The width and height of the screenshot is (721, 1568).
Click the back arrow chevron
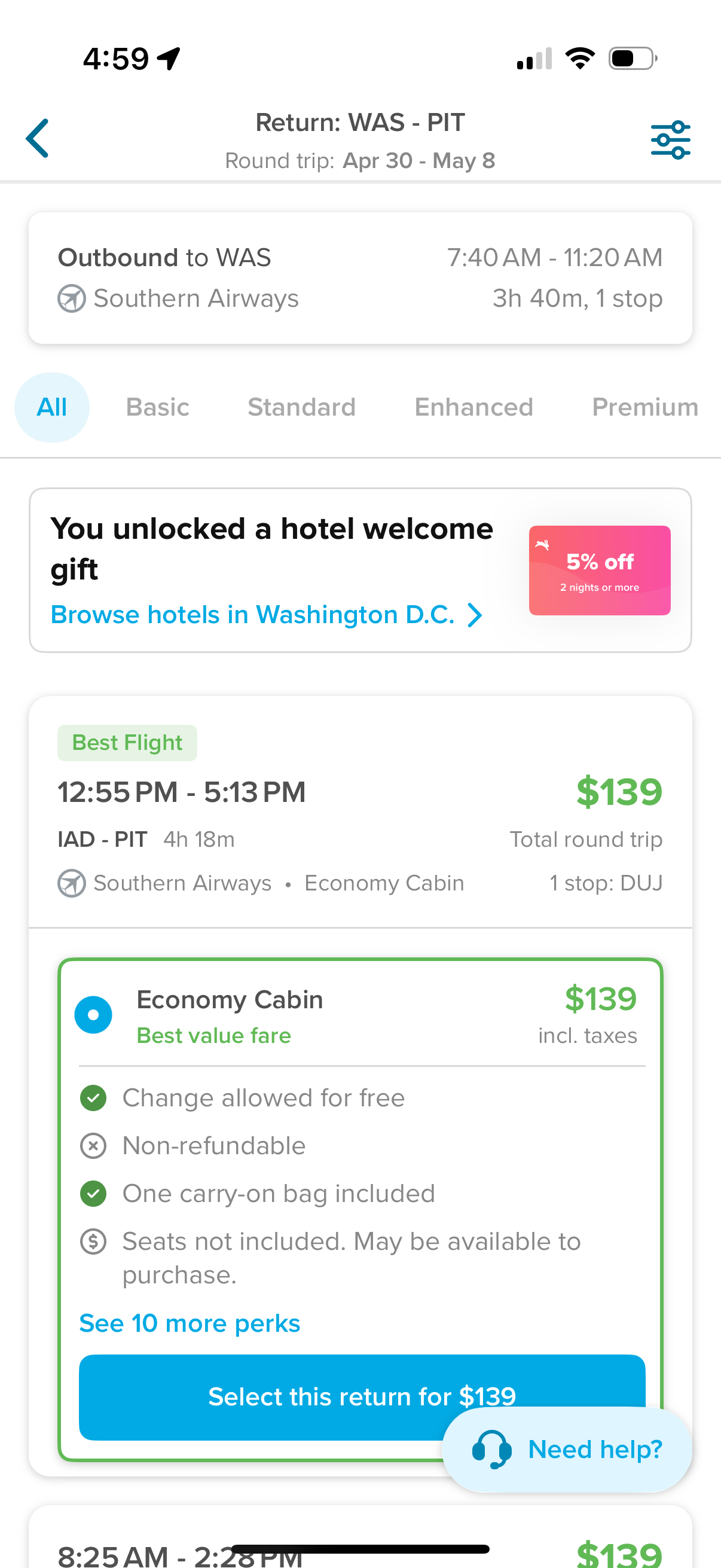[36, 139]
